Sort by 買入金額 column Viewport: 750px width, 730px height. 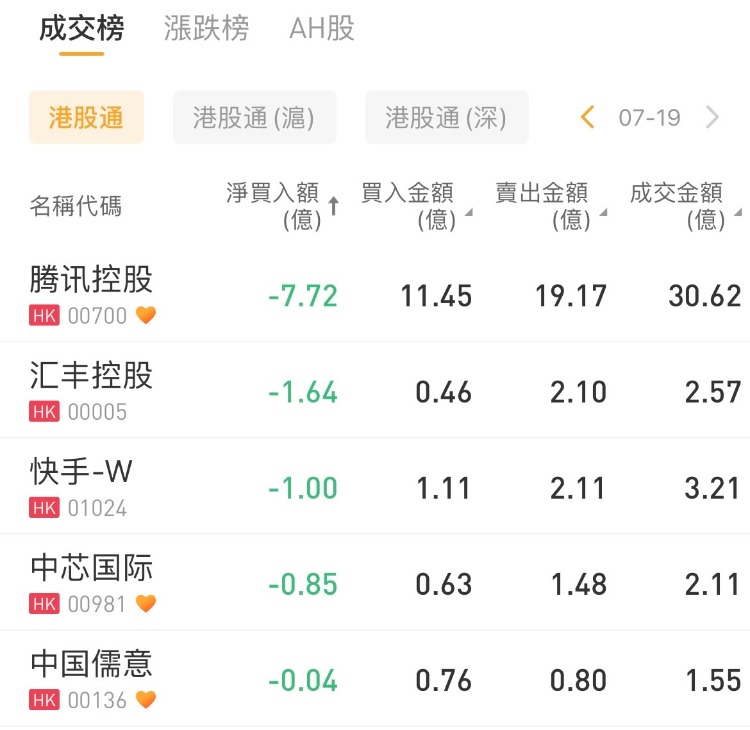click(414, 206)
